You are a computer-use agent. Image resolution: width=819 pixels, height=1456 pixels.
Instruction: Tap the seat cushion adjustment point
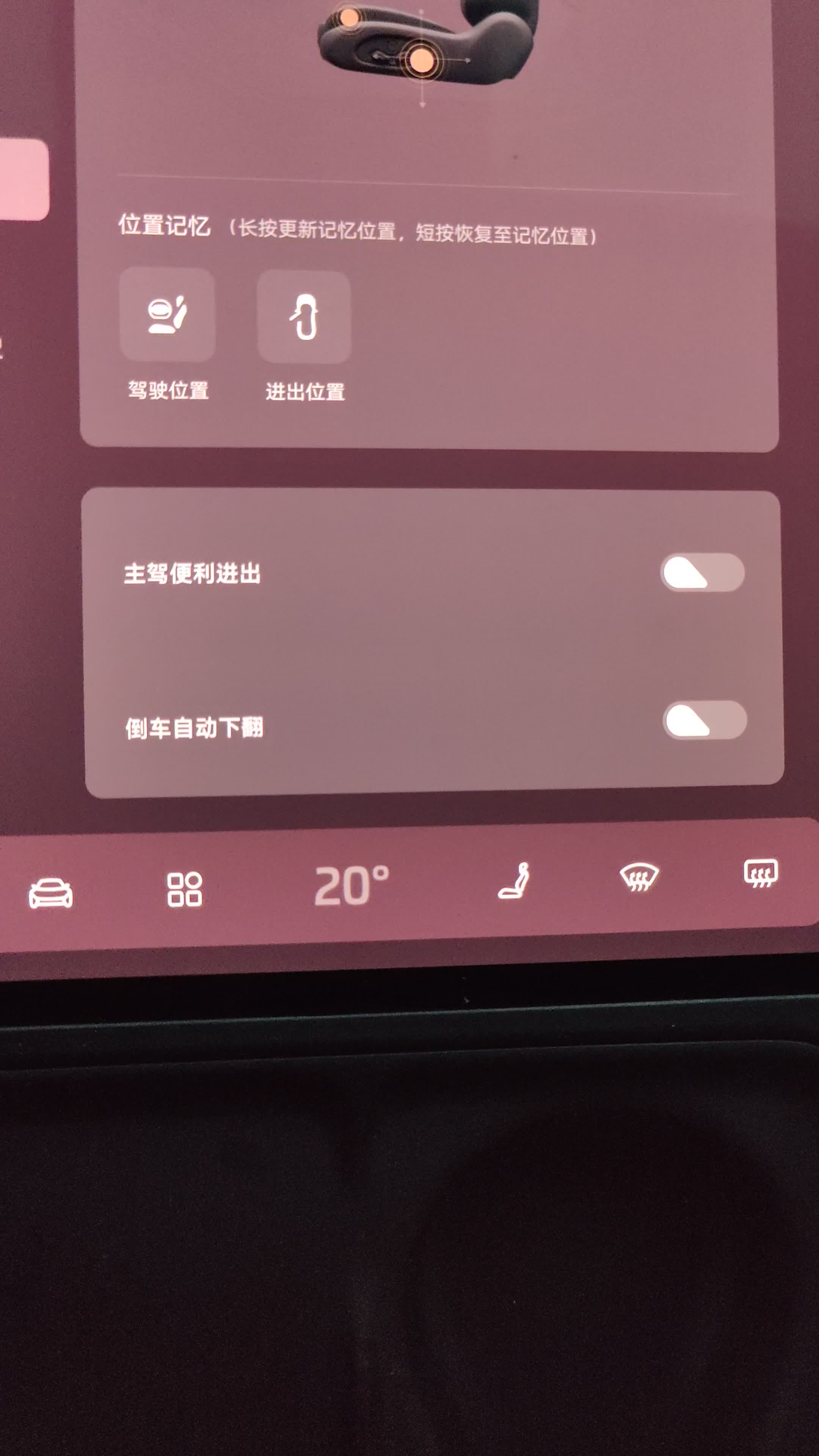point(421,60)
